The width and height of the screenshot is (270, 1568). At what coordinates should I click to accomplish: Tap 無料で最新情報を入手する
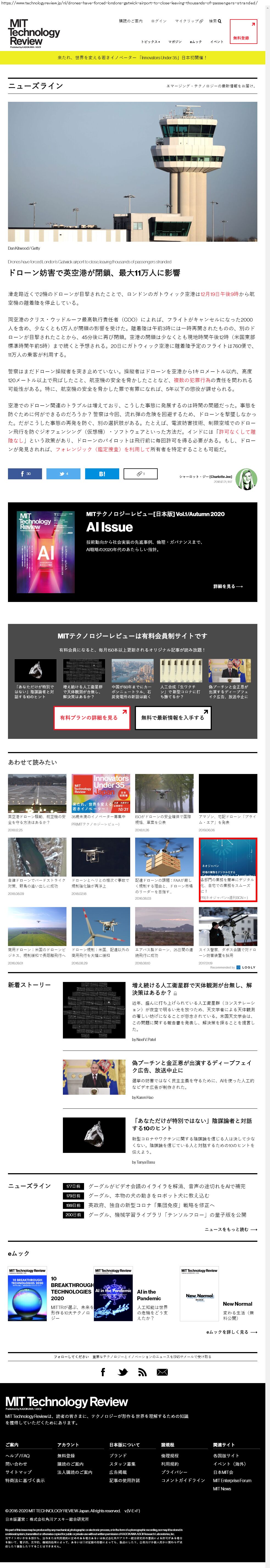(172, 718)
